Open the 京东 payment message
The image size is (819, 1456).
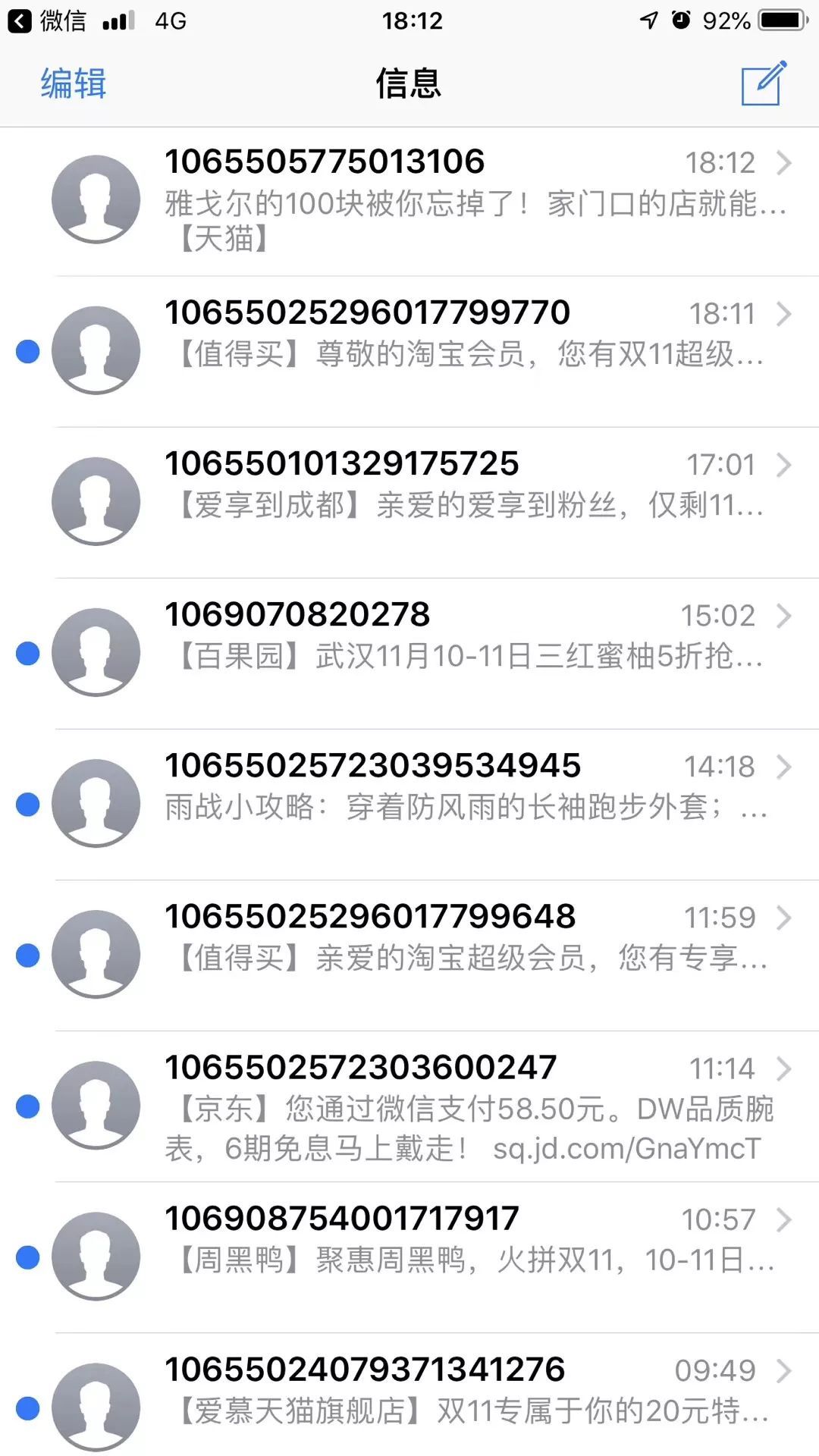pos(409,1106)
